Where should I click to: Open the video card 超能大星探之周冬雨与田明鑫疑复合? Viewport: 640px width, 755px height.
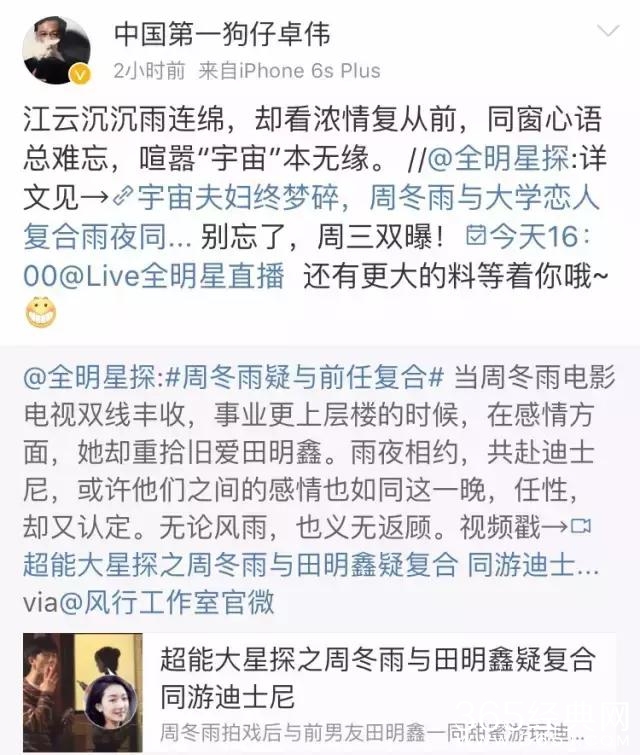[x=319, y=692]
